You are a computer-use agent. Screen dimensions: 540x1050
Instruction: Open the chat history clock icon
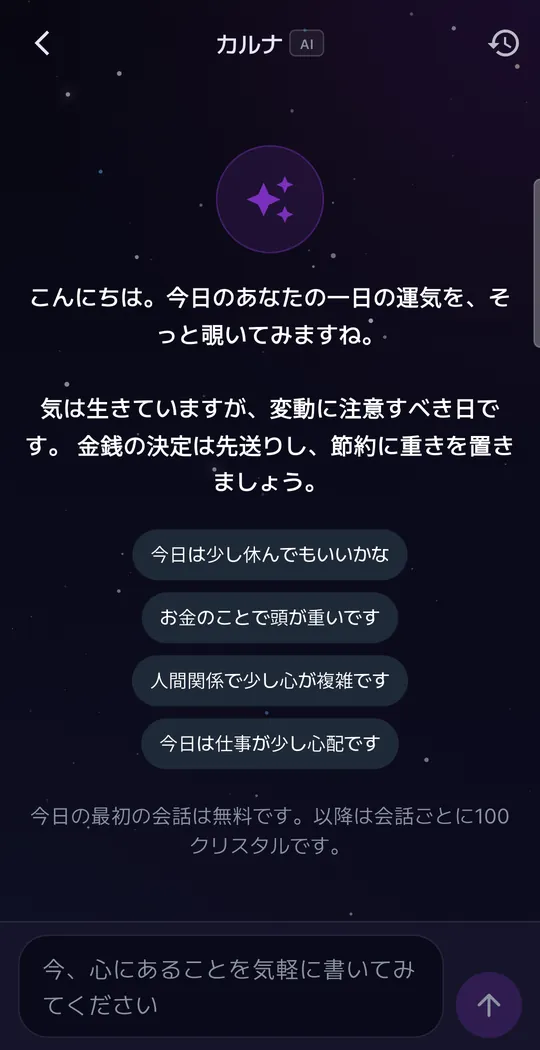504,44
